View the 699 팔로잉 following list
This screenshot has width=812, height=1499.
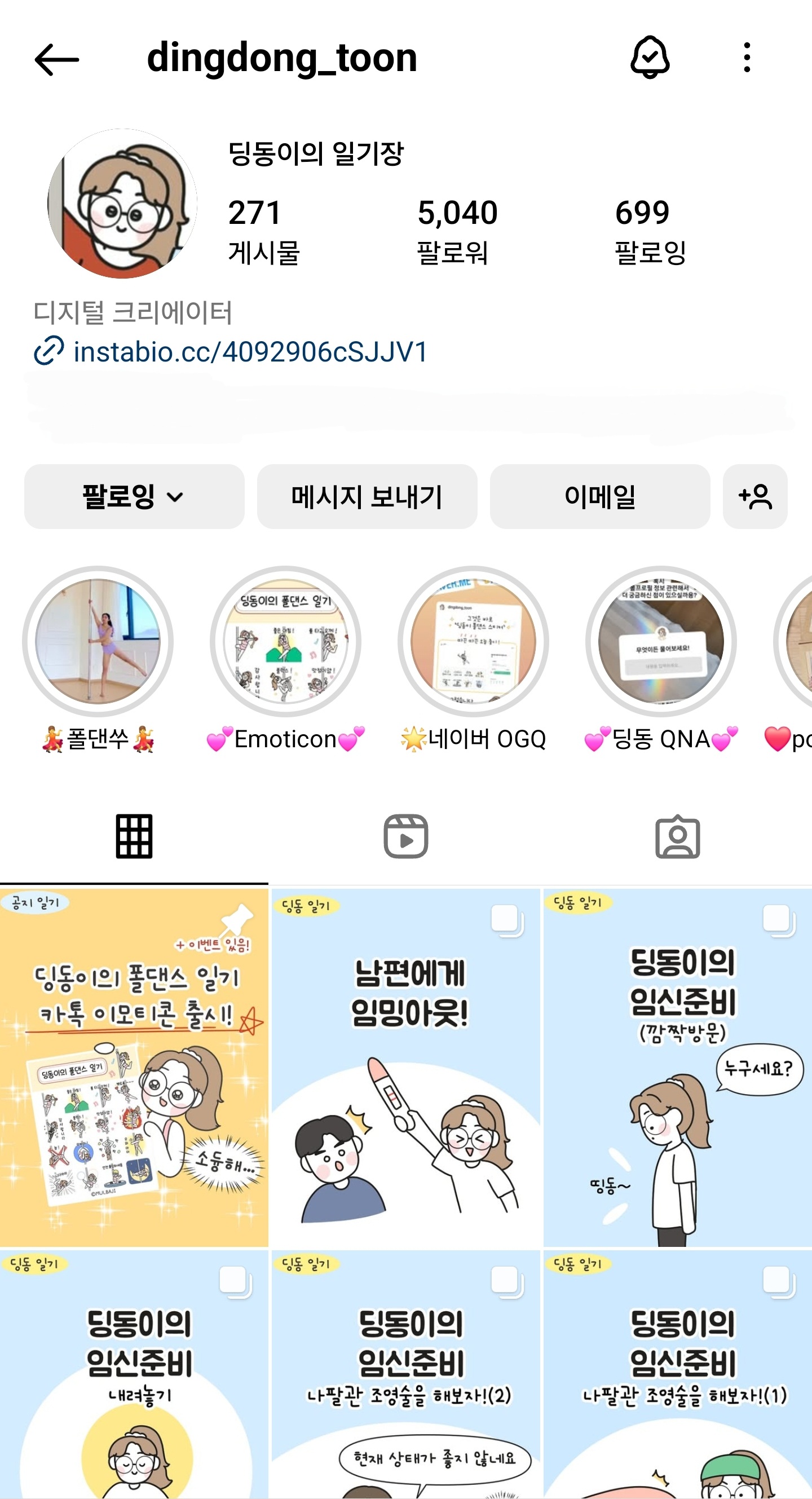click(650, 231)
